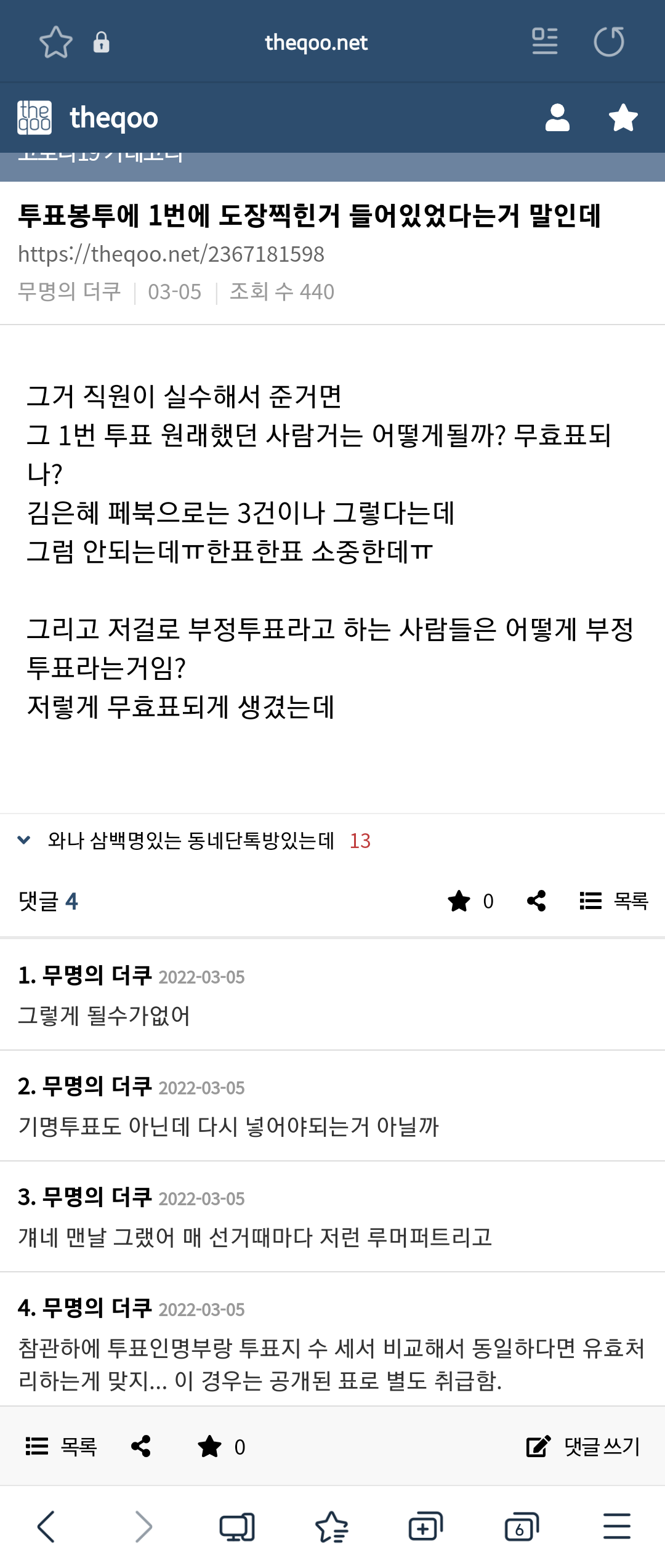Open favorites star in theqoo header
Screen dimensions: 665x1568
click(x=623, y=118)
